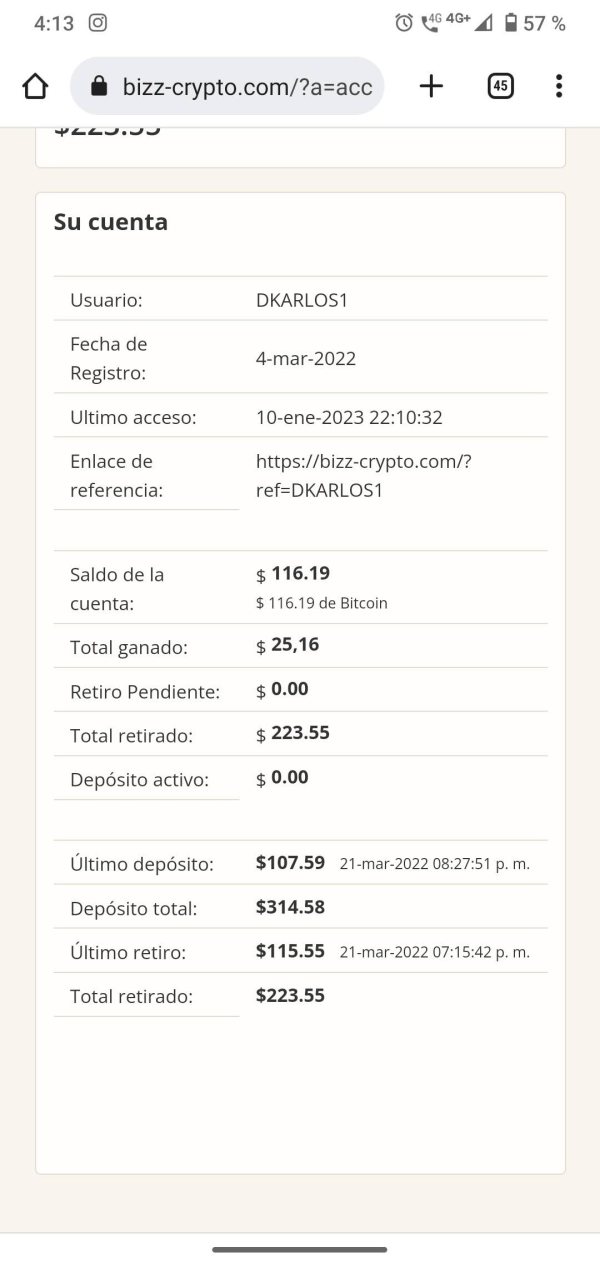Screen dimensions: 600x1267
Task: Open a new browser tab
Action: point(431,87)
